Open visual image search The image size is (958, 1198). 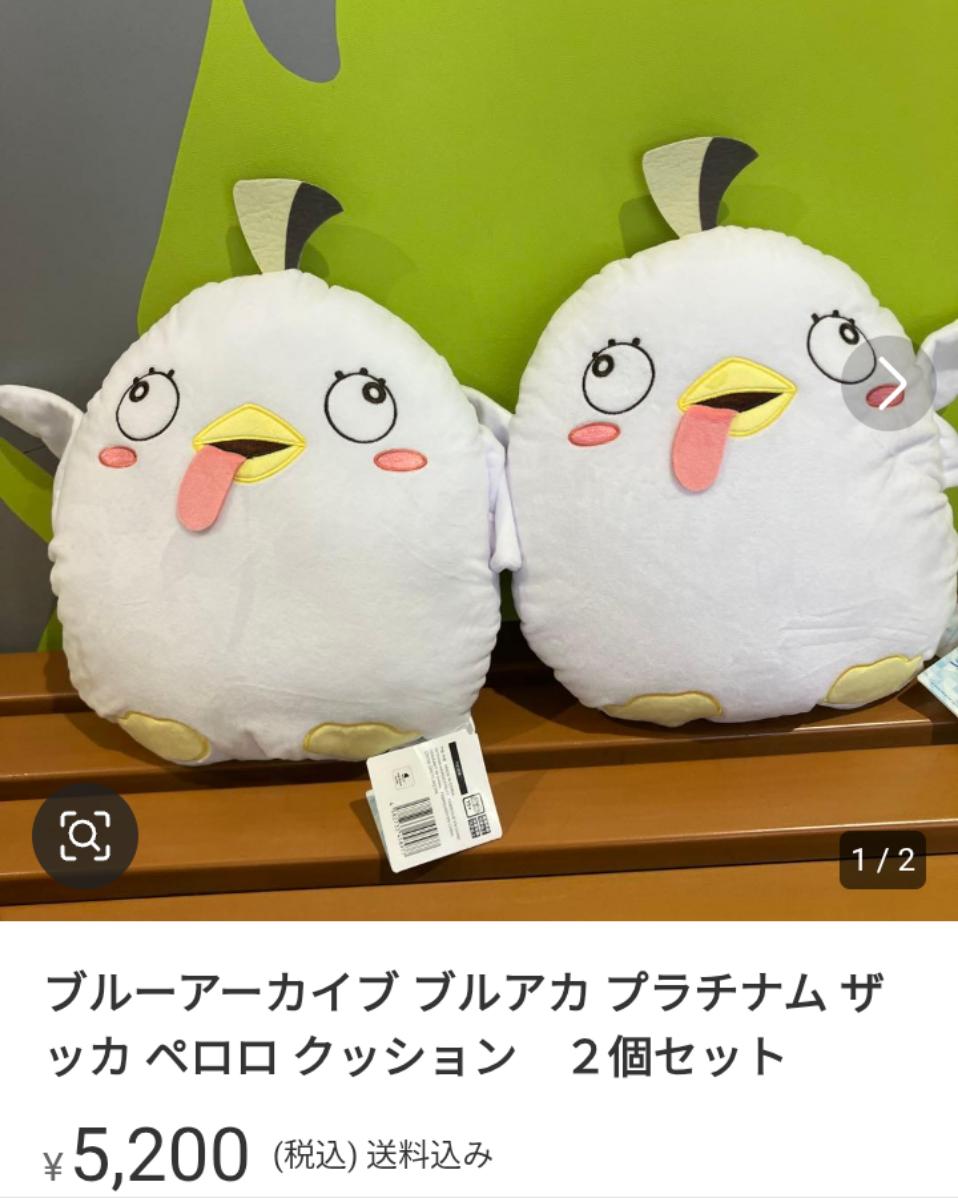coord(85,836)
